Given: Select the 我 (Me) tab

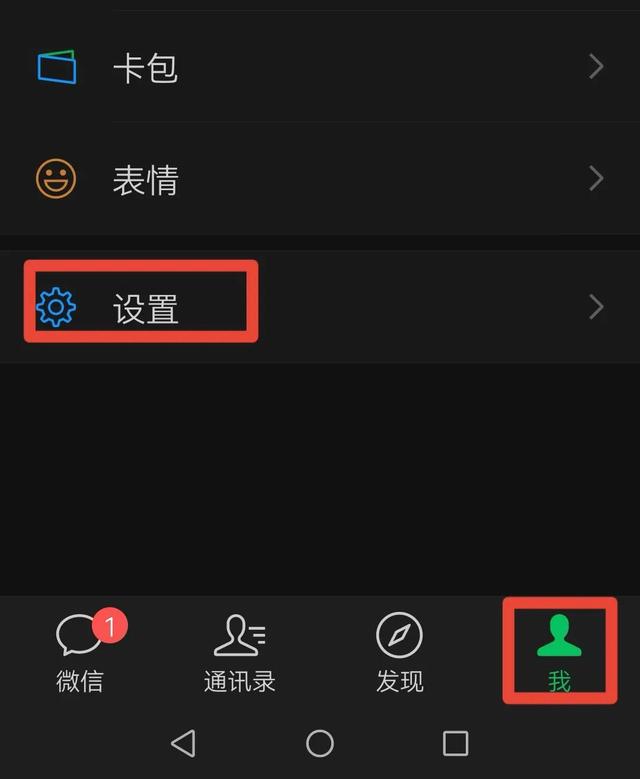Looking at the screenshot, I should [559, 652].
